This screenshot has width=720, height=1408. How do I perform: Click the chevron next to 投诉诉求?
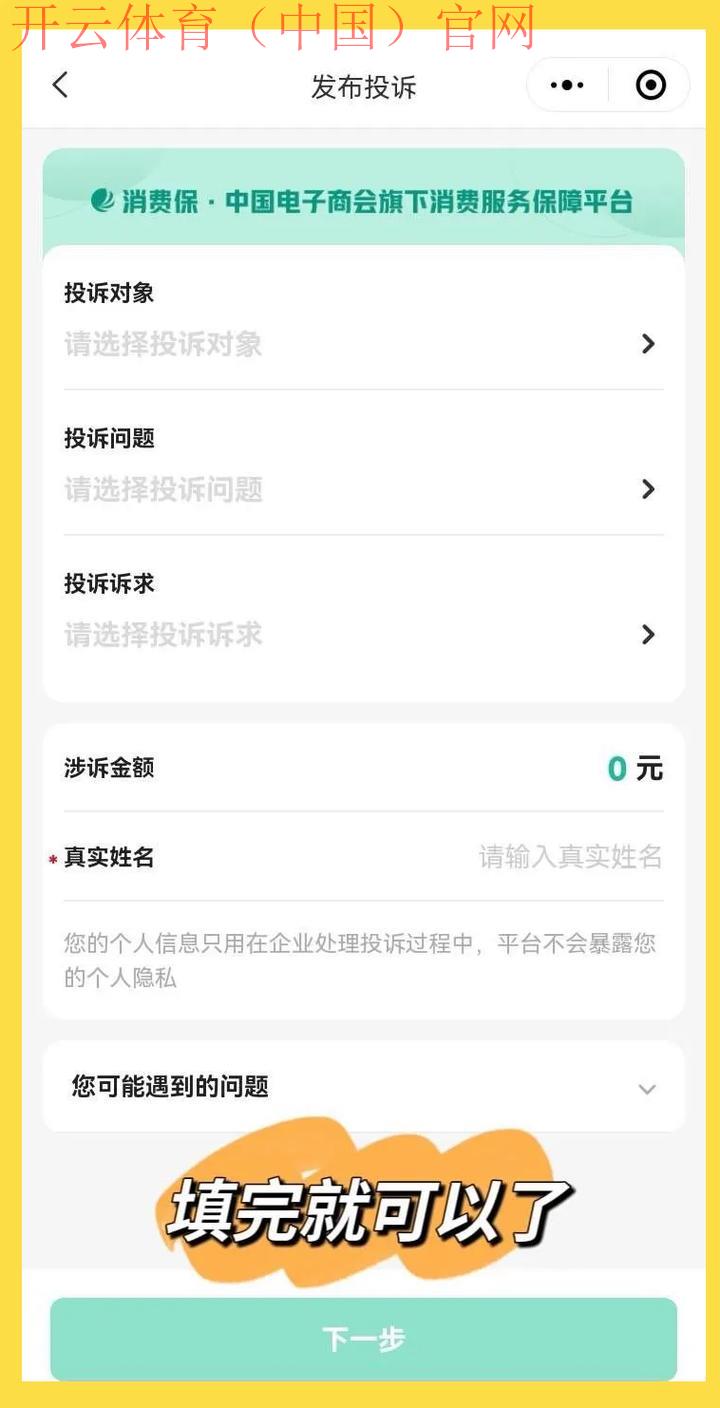(x=648, y=635)
